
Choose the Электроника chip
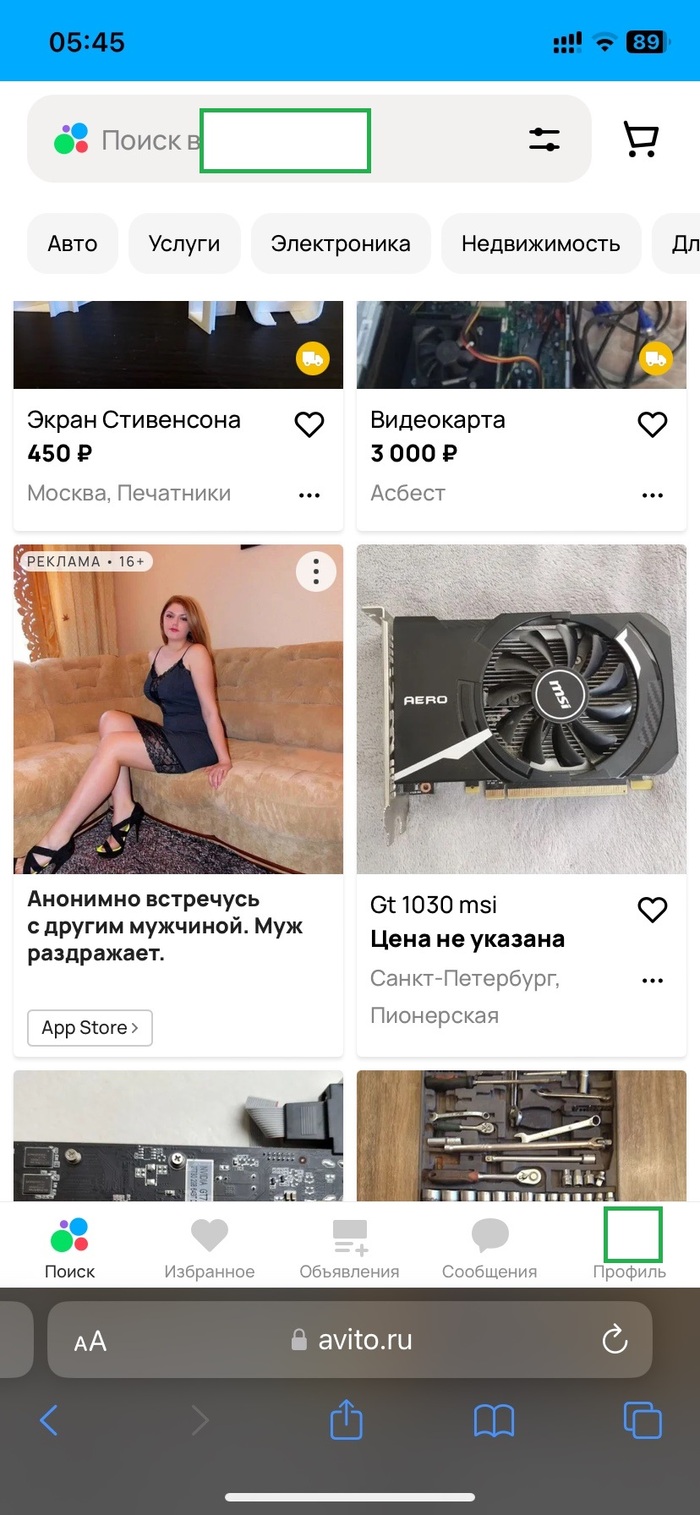(x=340, y=244)
